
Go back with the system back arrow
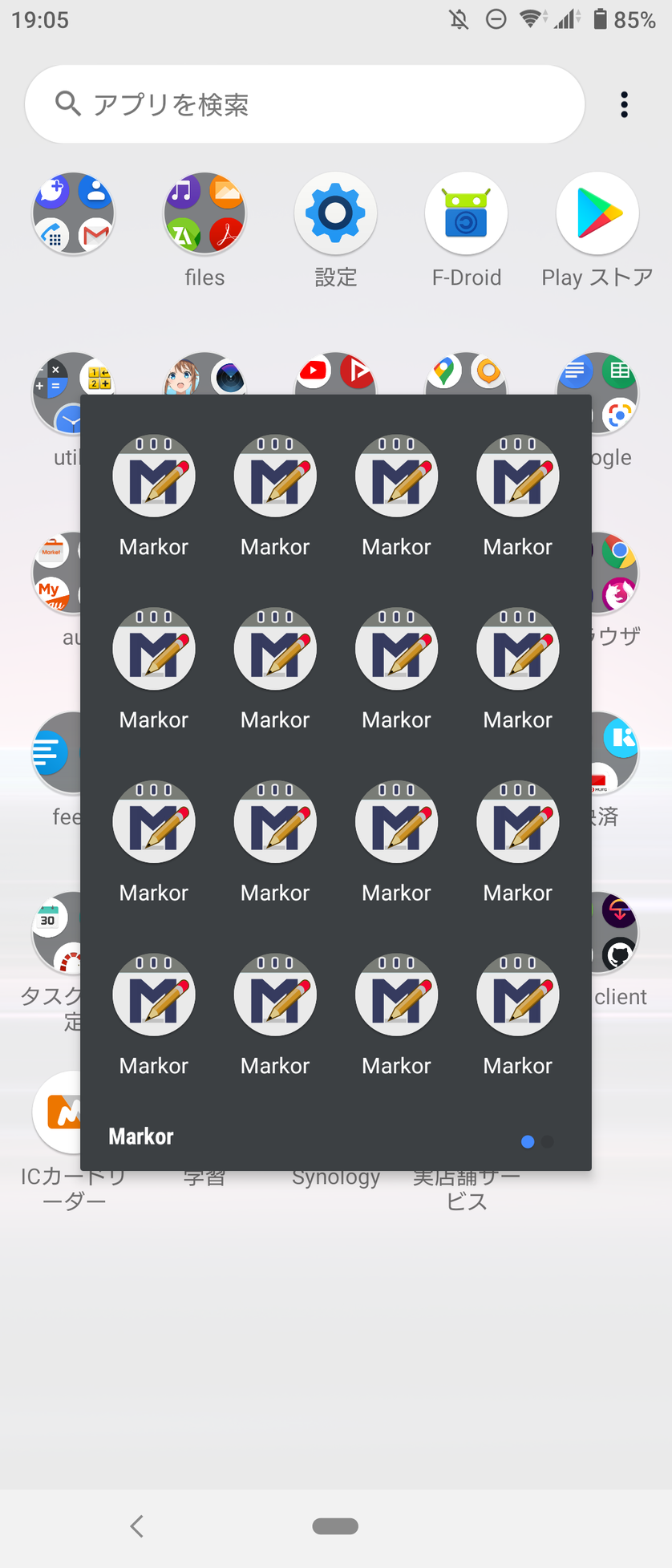click(137, 1525)
